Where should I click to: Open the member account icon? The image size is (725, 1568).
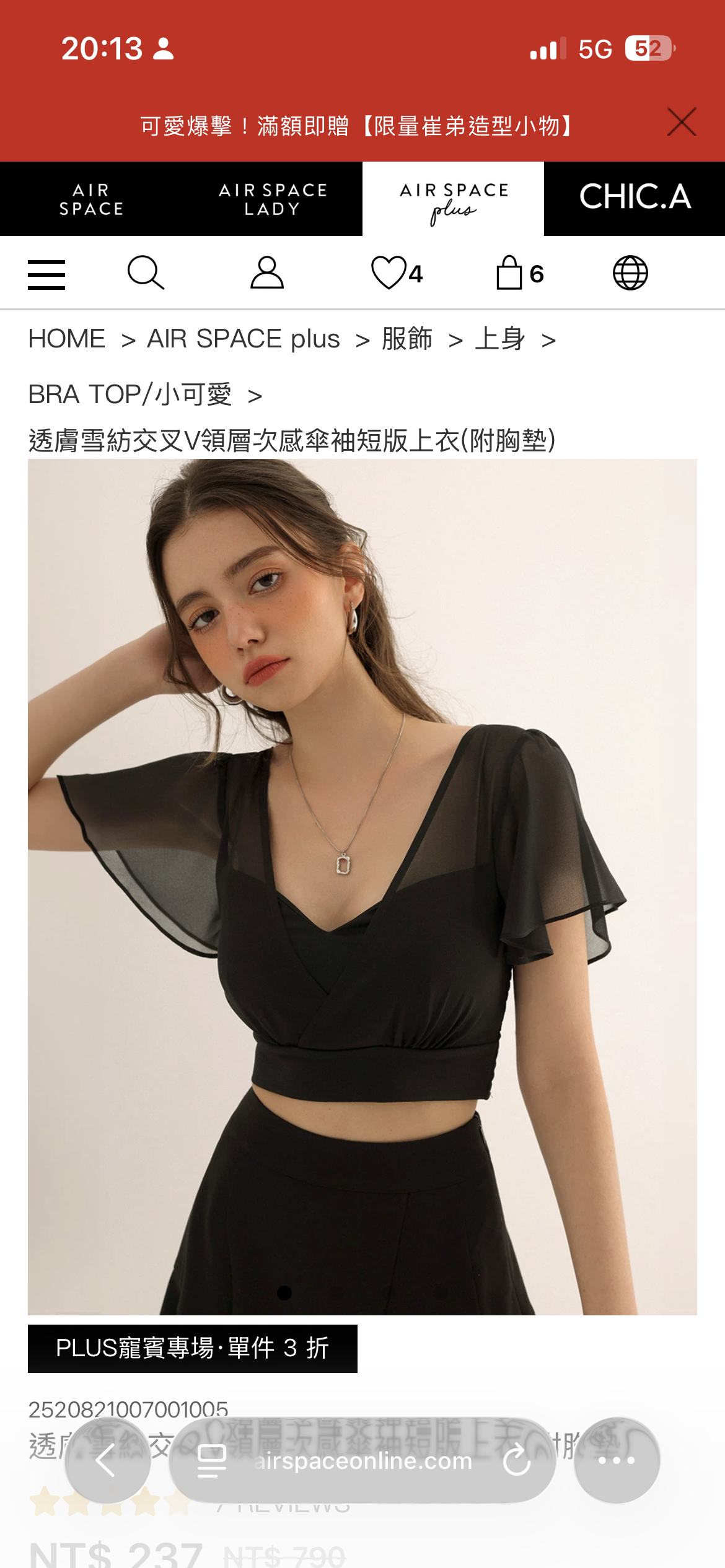pyautogui.click(x=267, y=273)
